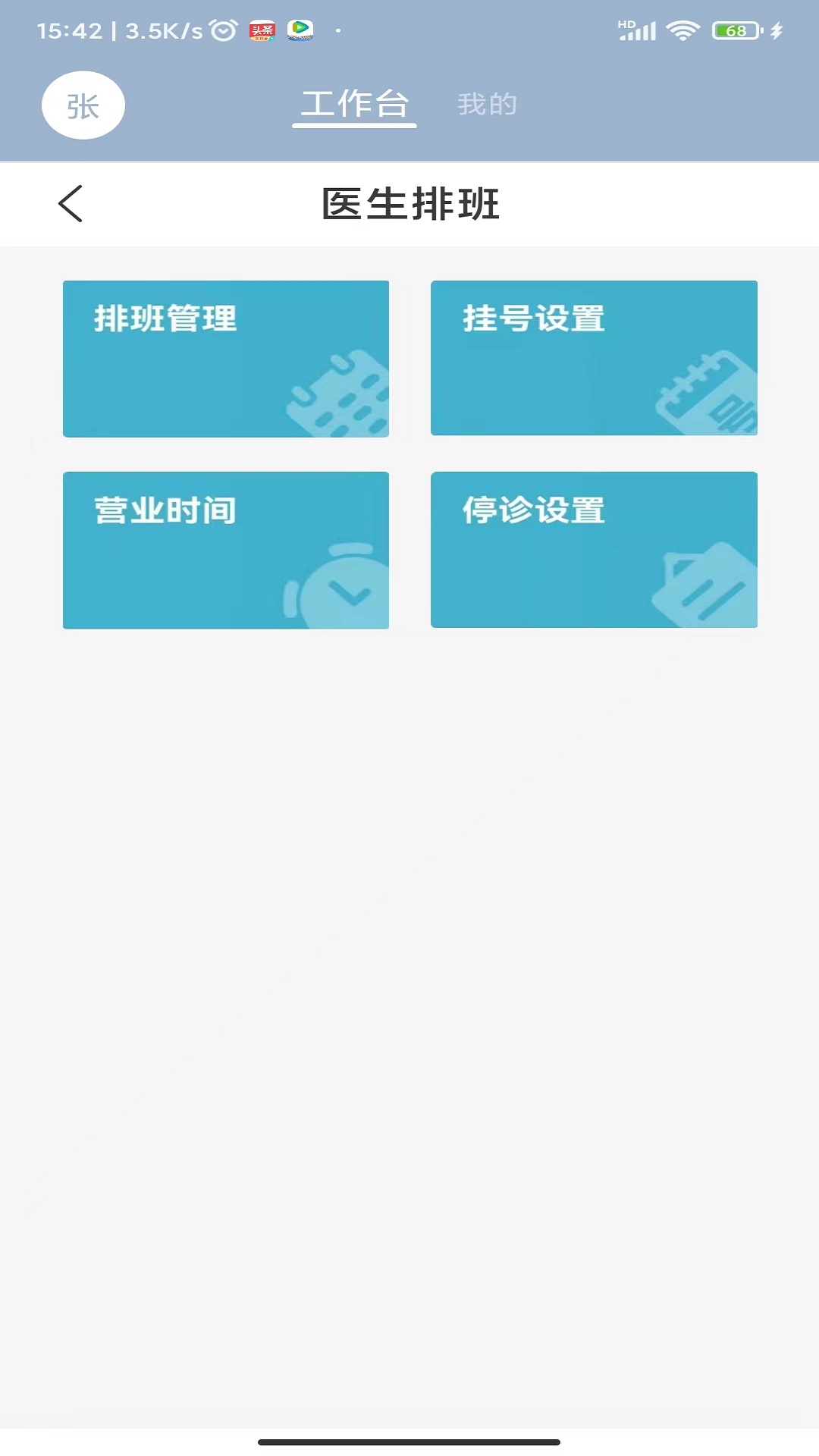Tap the 头条 icon in the status bar
The height and width of the screenshot is (1456, 819).
pyautogui.click(x=259, y=30)
